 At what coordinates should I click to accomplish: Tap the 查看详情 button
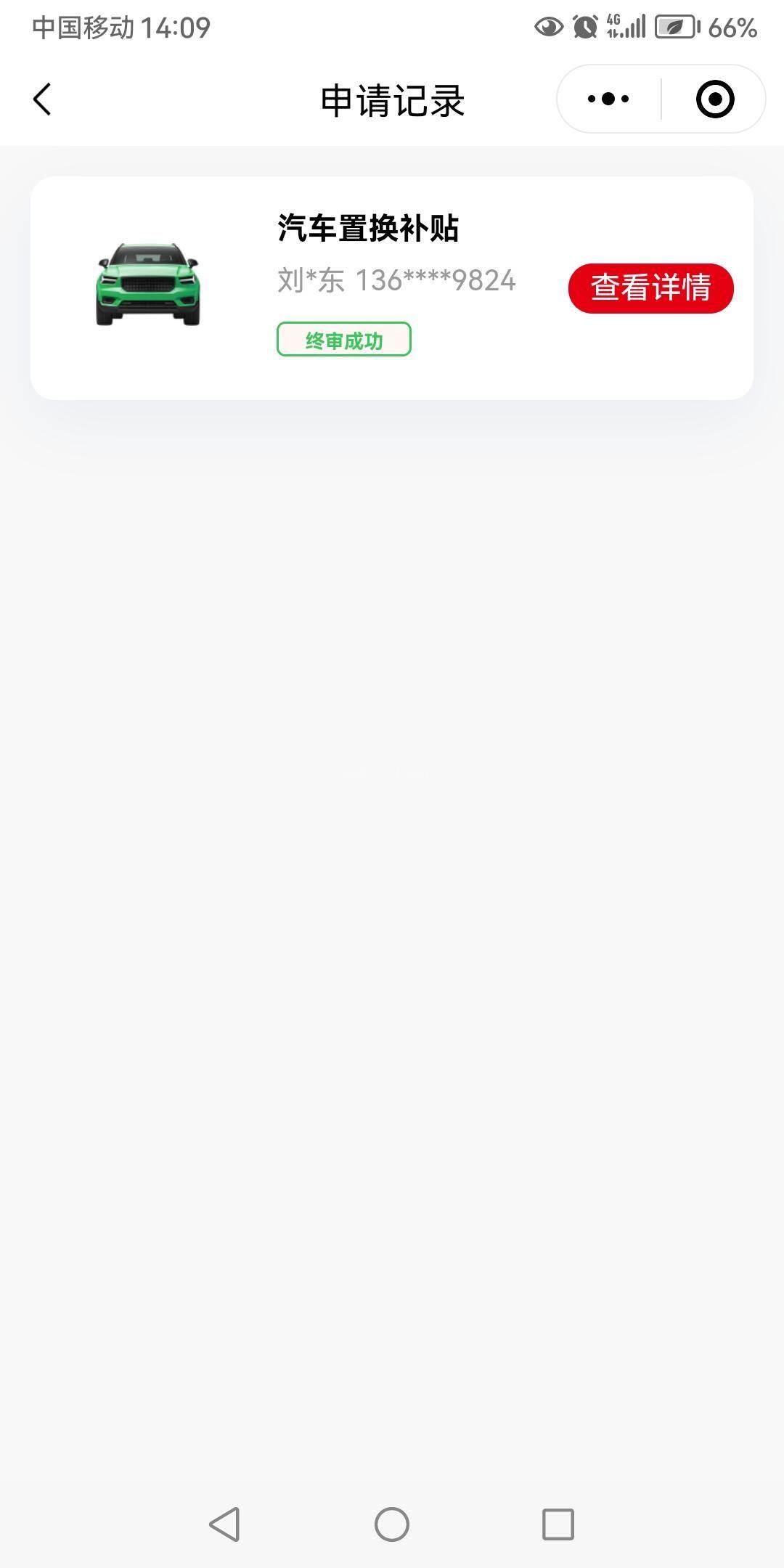tap(651, 288)
